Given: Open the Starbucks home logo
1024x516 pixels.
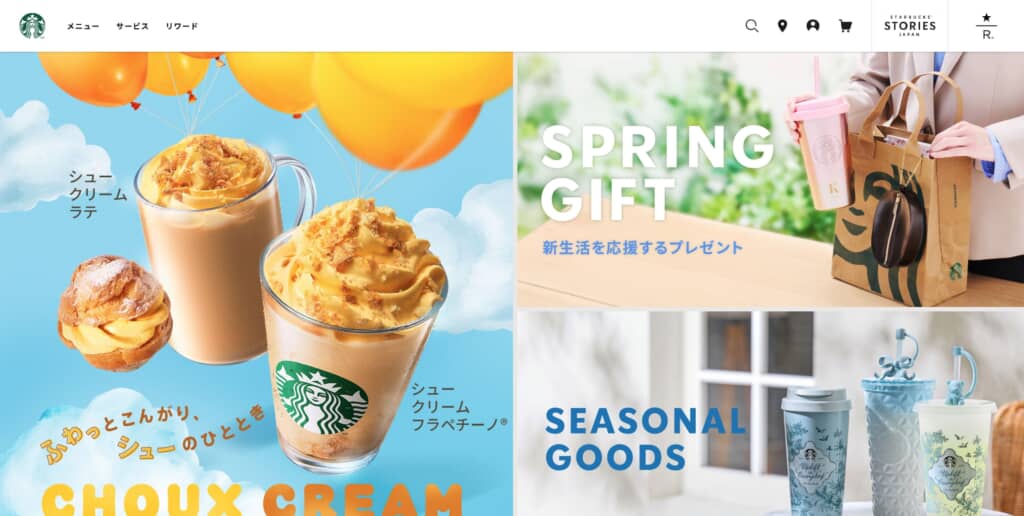Looking at the screenshot, I should (x=32, y=26).
